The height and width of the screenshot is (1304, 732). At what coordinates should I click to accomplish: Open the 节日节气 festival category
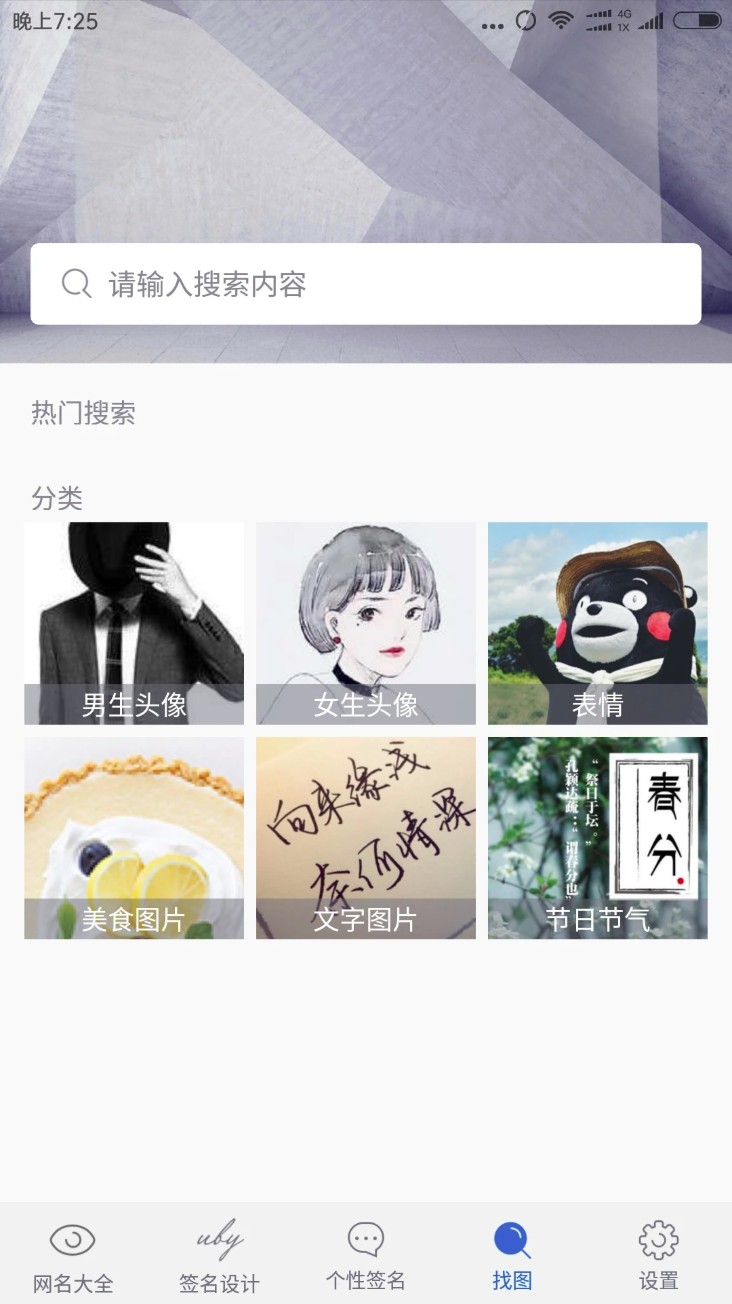click(597, 838)
